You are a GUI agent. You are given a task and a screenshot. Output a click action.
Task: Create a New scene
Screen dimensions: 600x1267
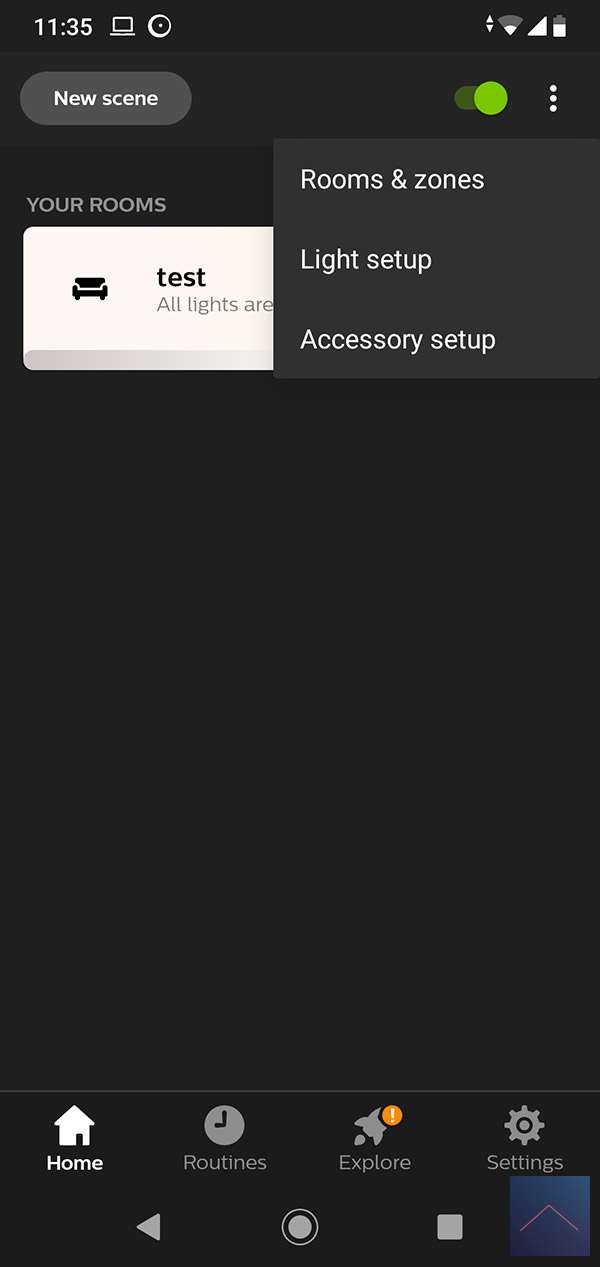click(106, 98)
